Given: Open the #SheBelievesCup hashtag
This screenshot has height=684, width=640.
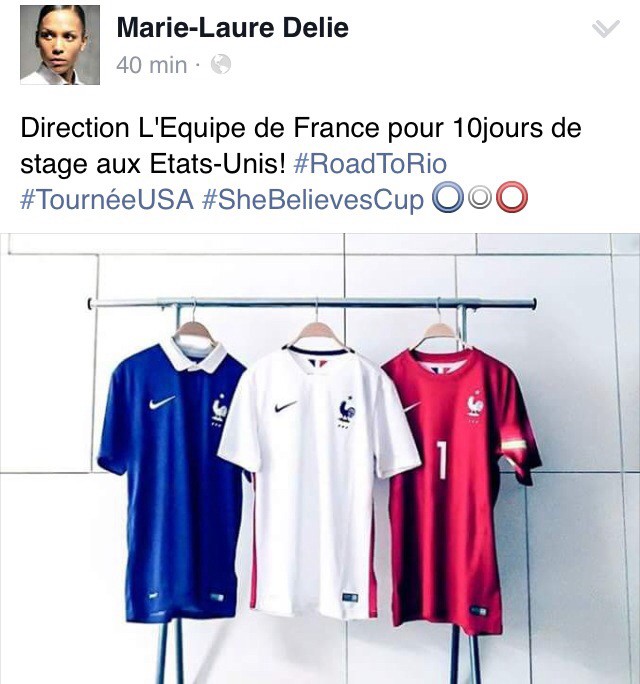Looking at the screenshot, I should click(x=313, y=199).
